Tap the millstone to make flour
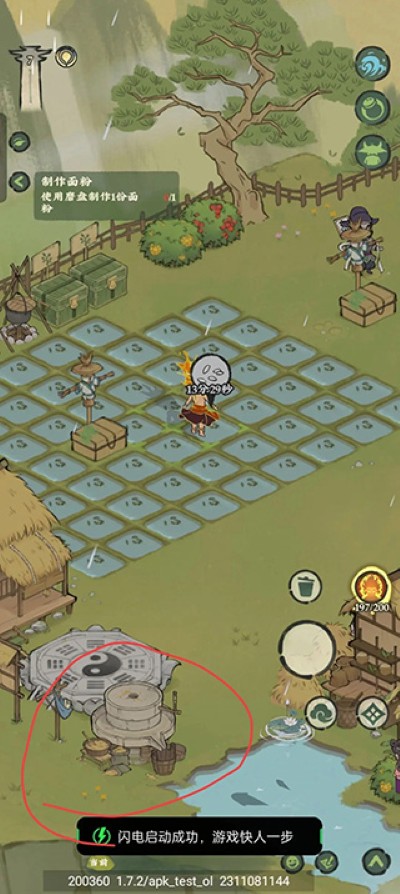 pyautogui.click(x=132, y=718)
